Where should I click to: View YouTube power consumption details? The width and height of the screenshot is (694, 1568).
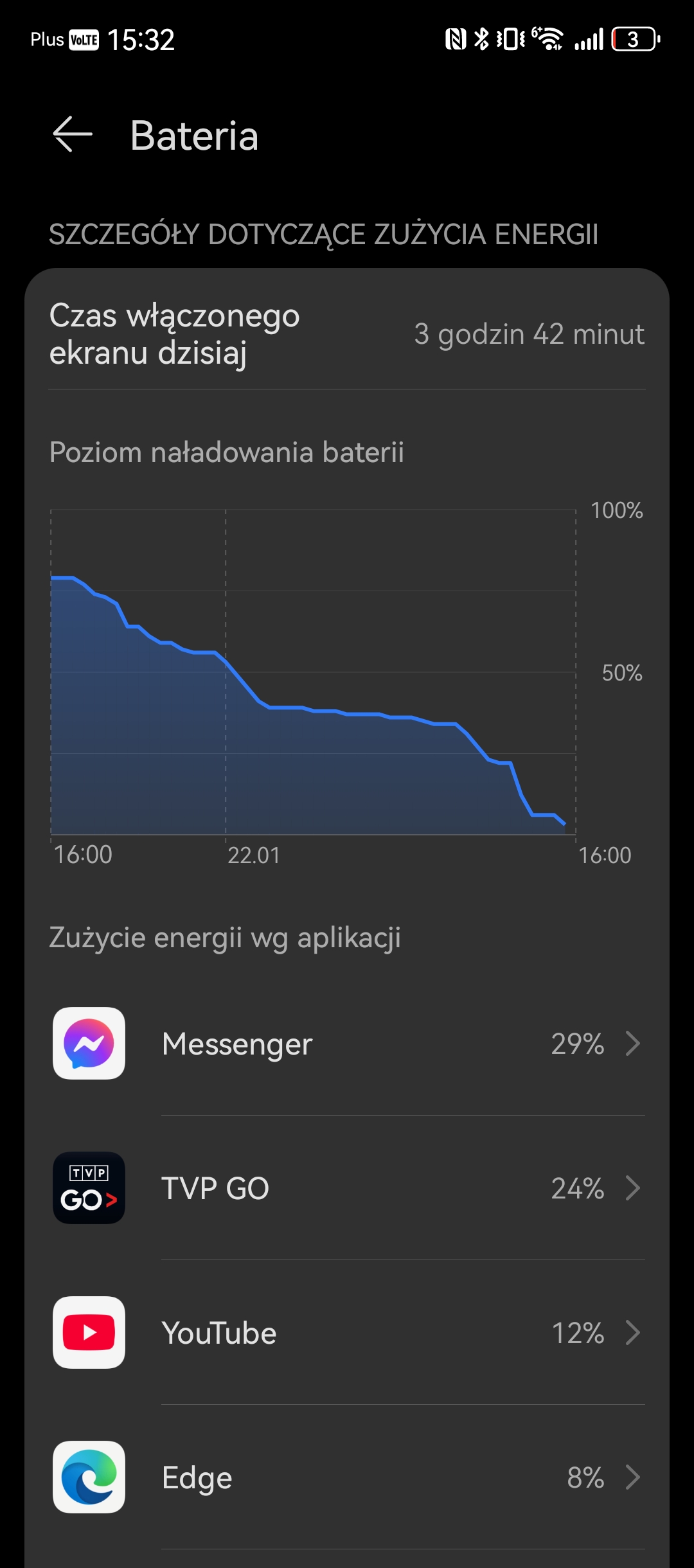pyautogui.click(x=347, y=1332)
